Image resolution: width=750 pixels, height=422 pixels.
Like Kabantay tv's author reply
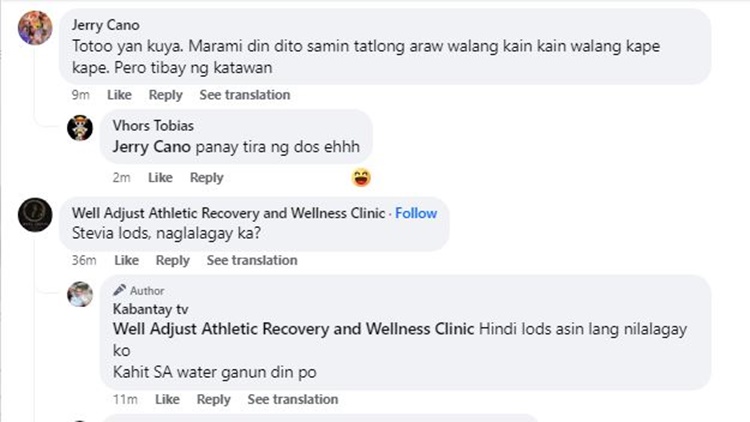coord(167,399)
